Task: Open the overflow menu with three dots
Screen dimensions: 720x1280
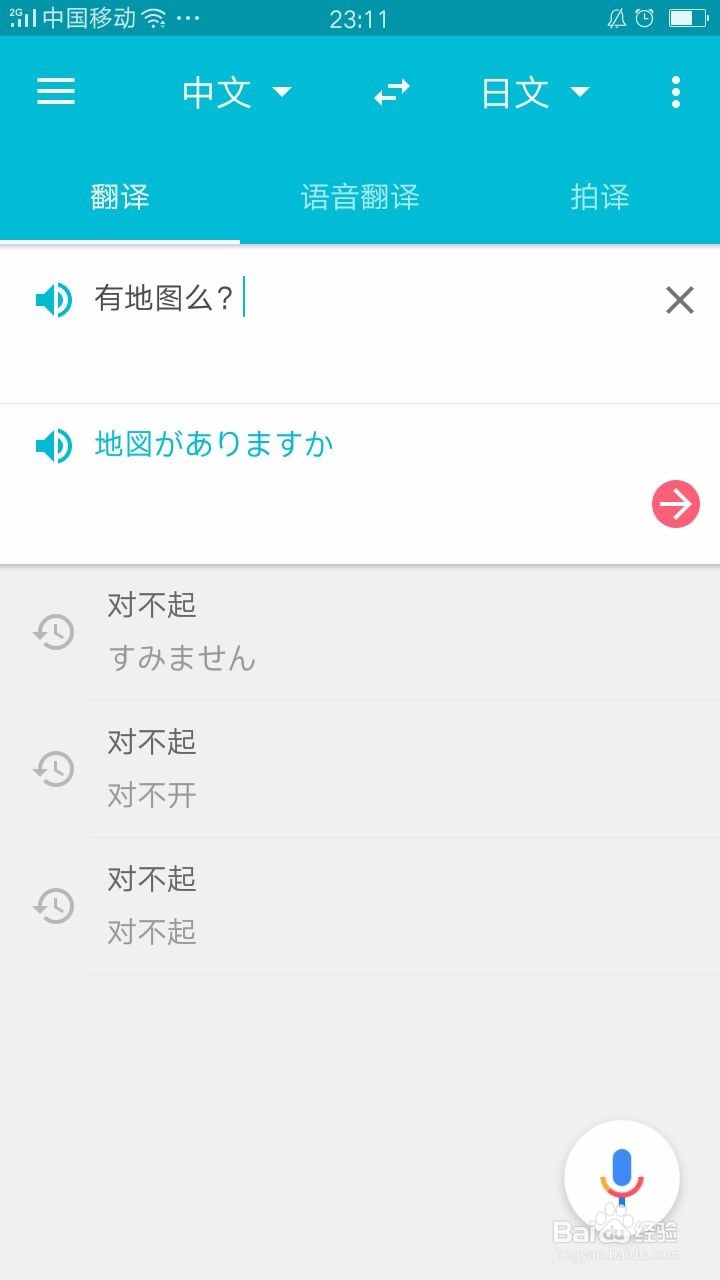Action: (x=676, y=92)
